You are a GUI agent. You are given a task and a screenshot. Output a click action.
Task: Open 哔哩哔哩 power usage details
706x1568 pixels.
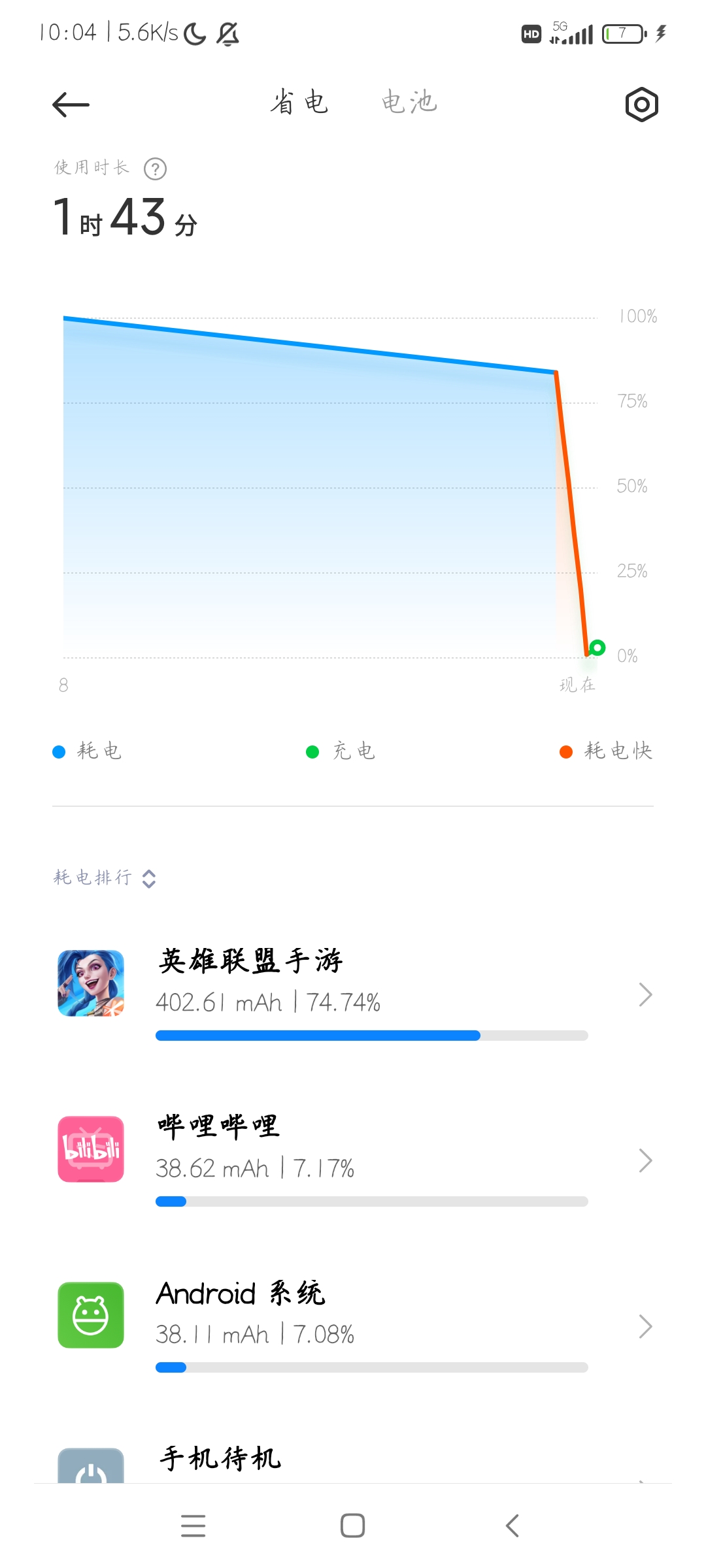click(x=353, y=1160)
